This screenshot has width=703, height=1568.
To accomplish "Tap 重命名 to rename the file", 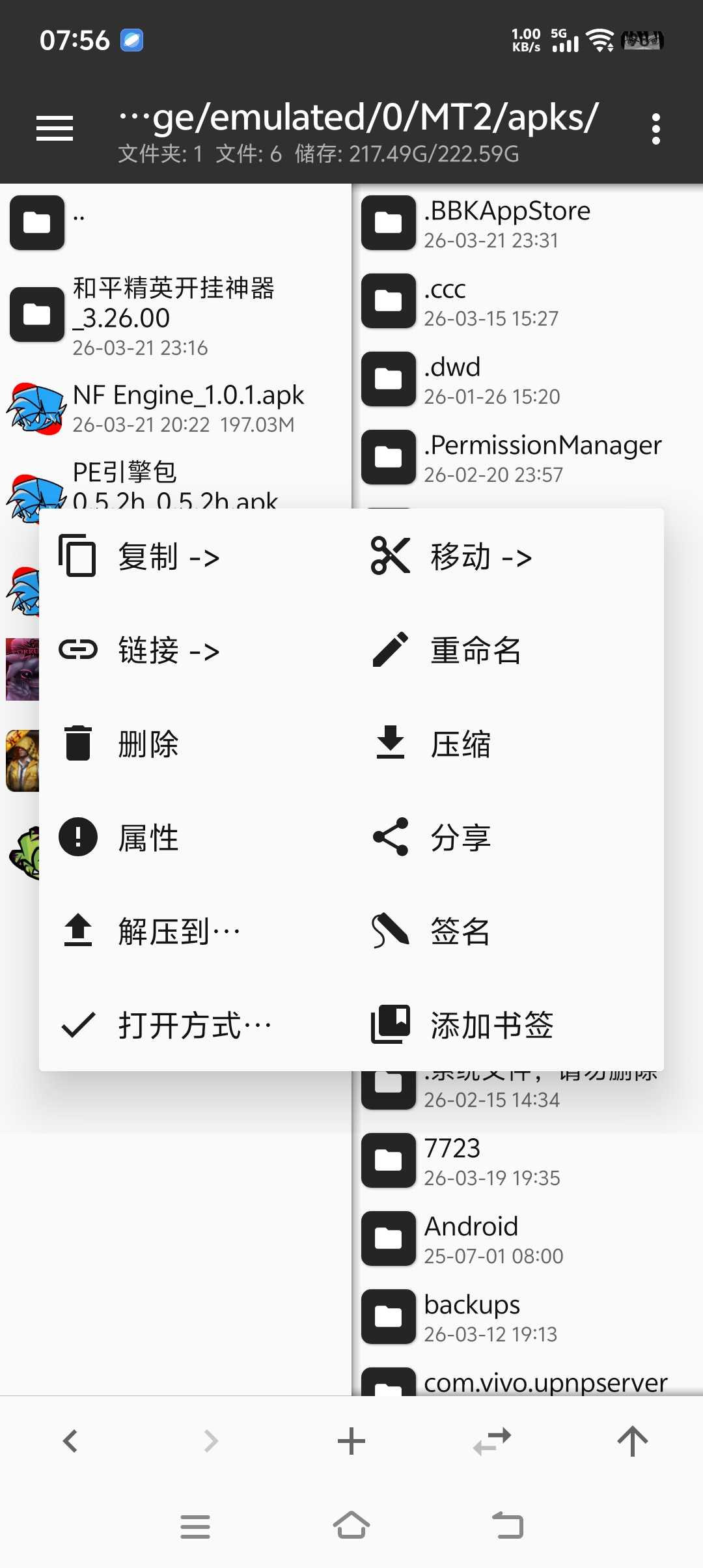I will (475, 651).
